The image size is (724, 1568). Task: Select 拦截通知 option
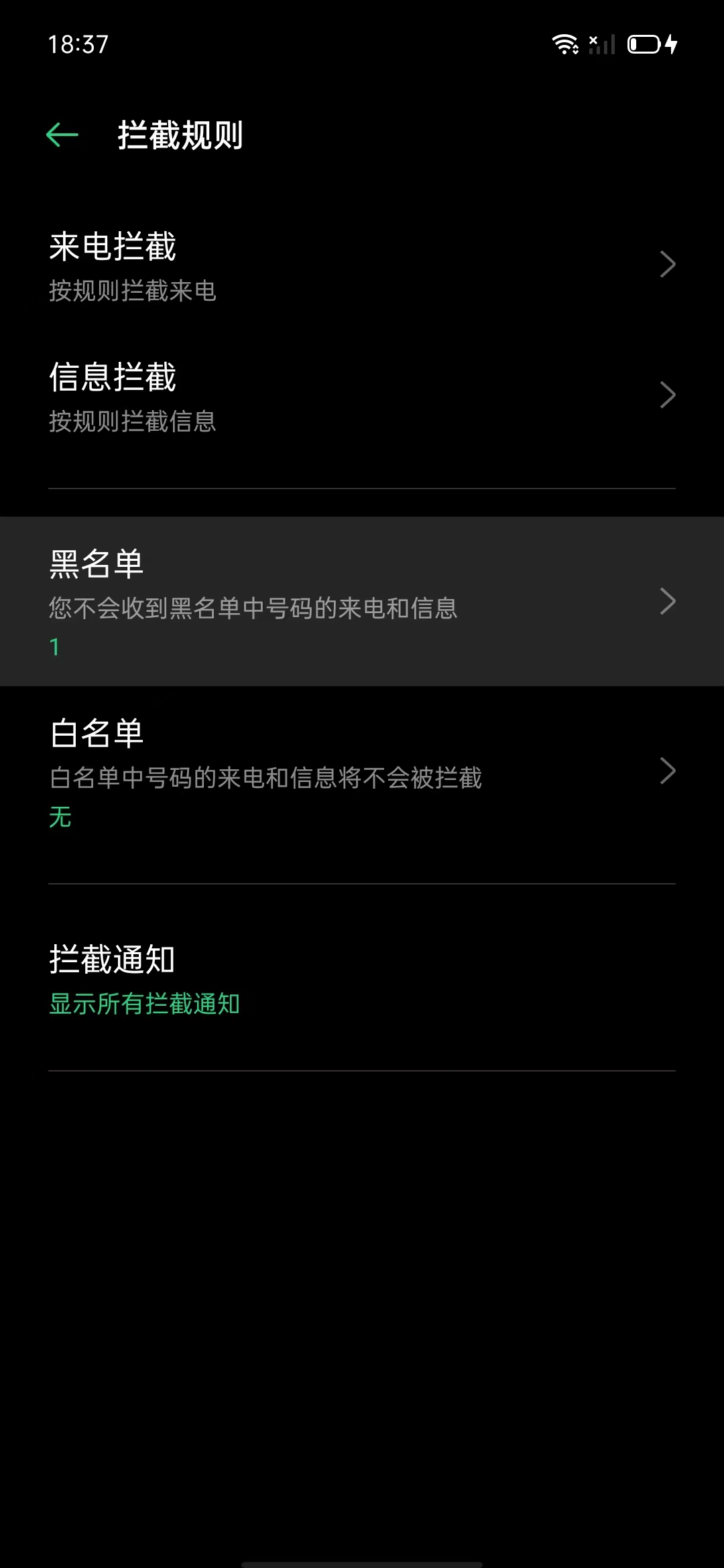pos(362,978)
